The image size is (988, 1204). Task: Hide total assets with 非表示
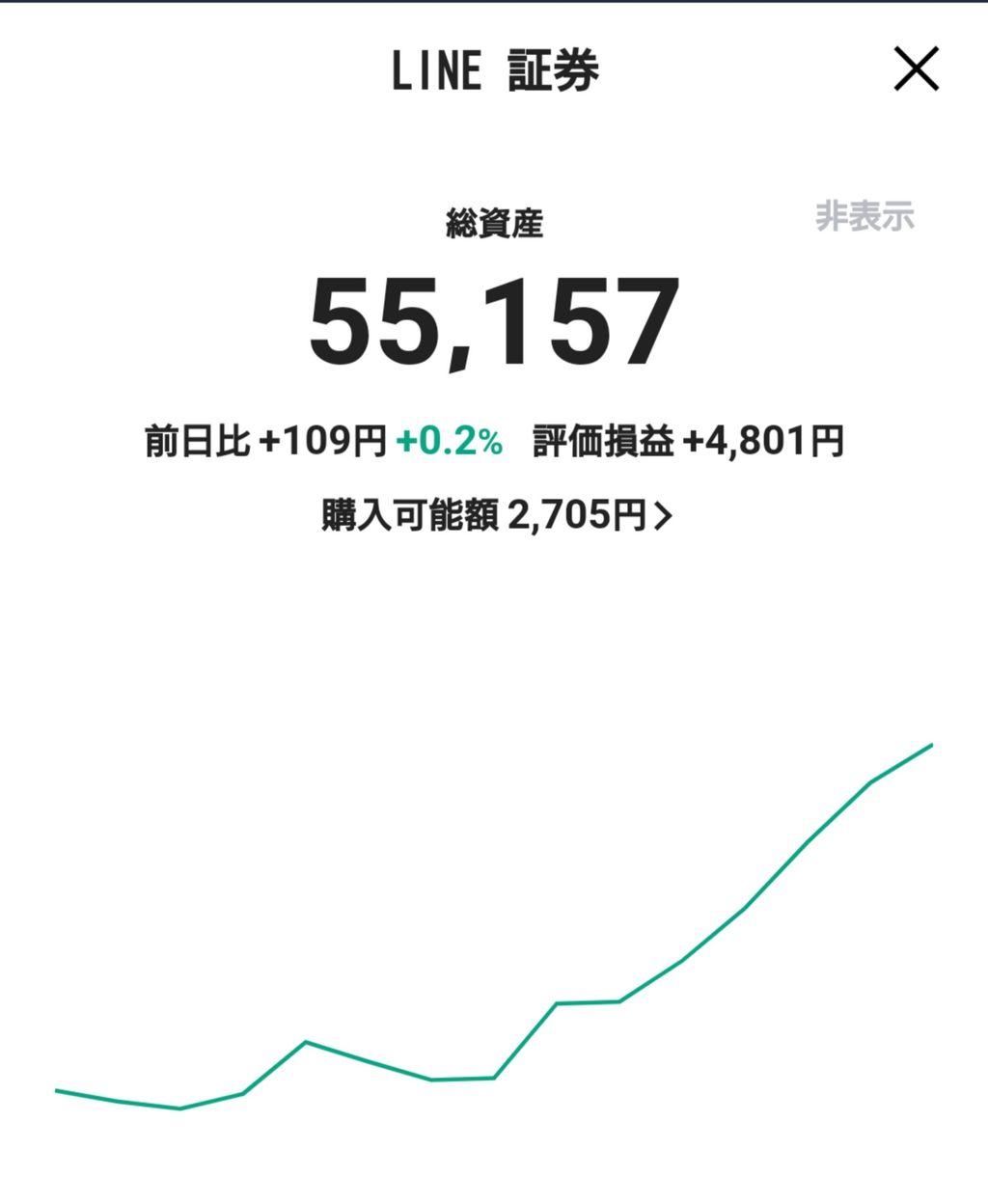(864, 216)
